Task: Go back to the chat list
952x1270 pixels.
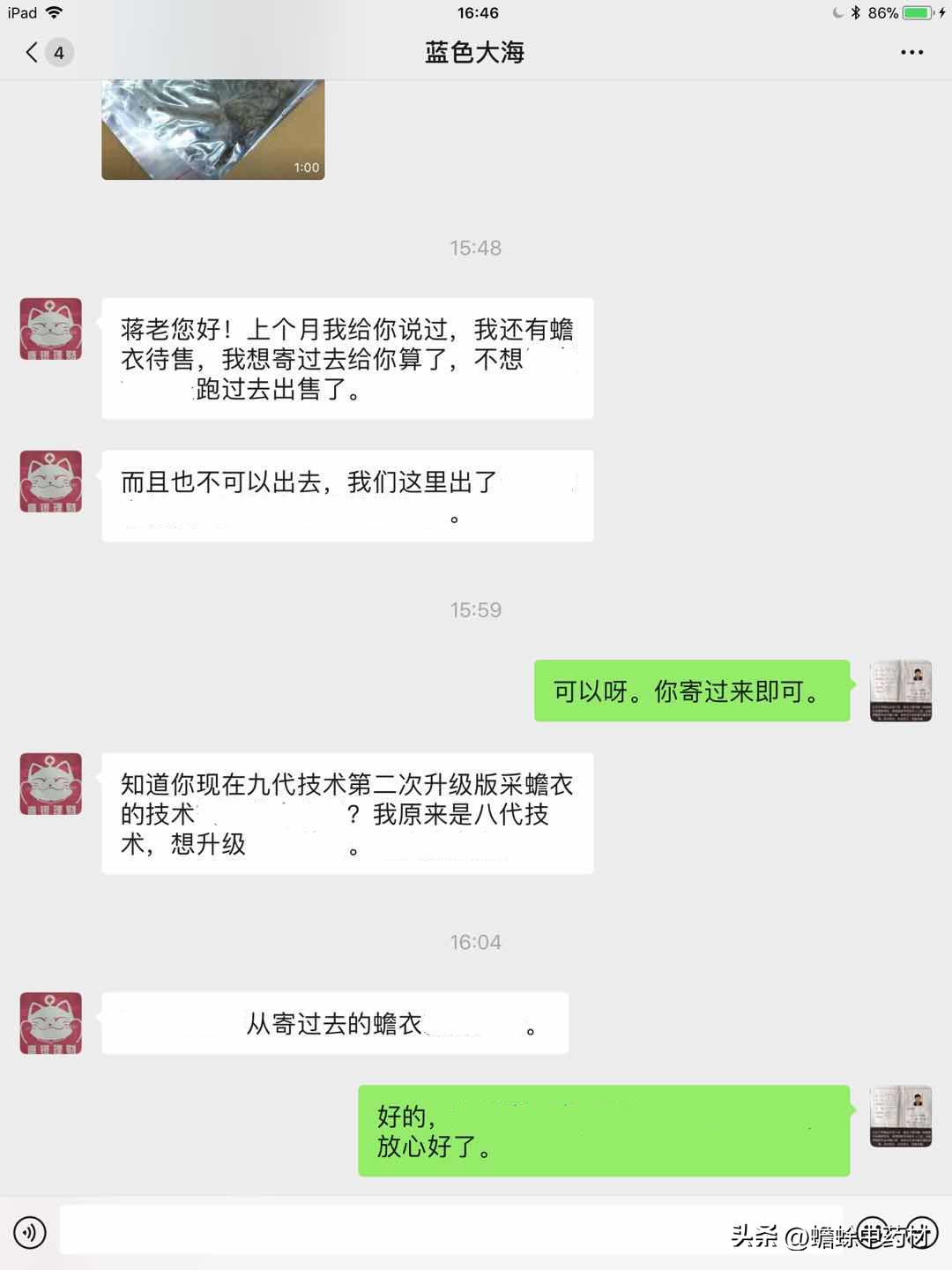Action: point(33,53)
